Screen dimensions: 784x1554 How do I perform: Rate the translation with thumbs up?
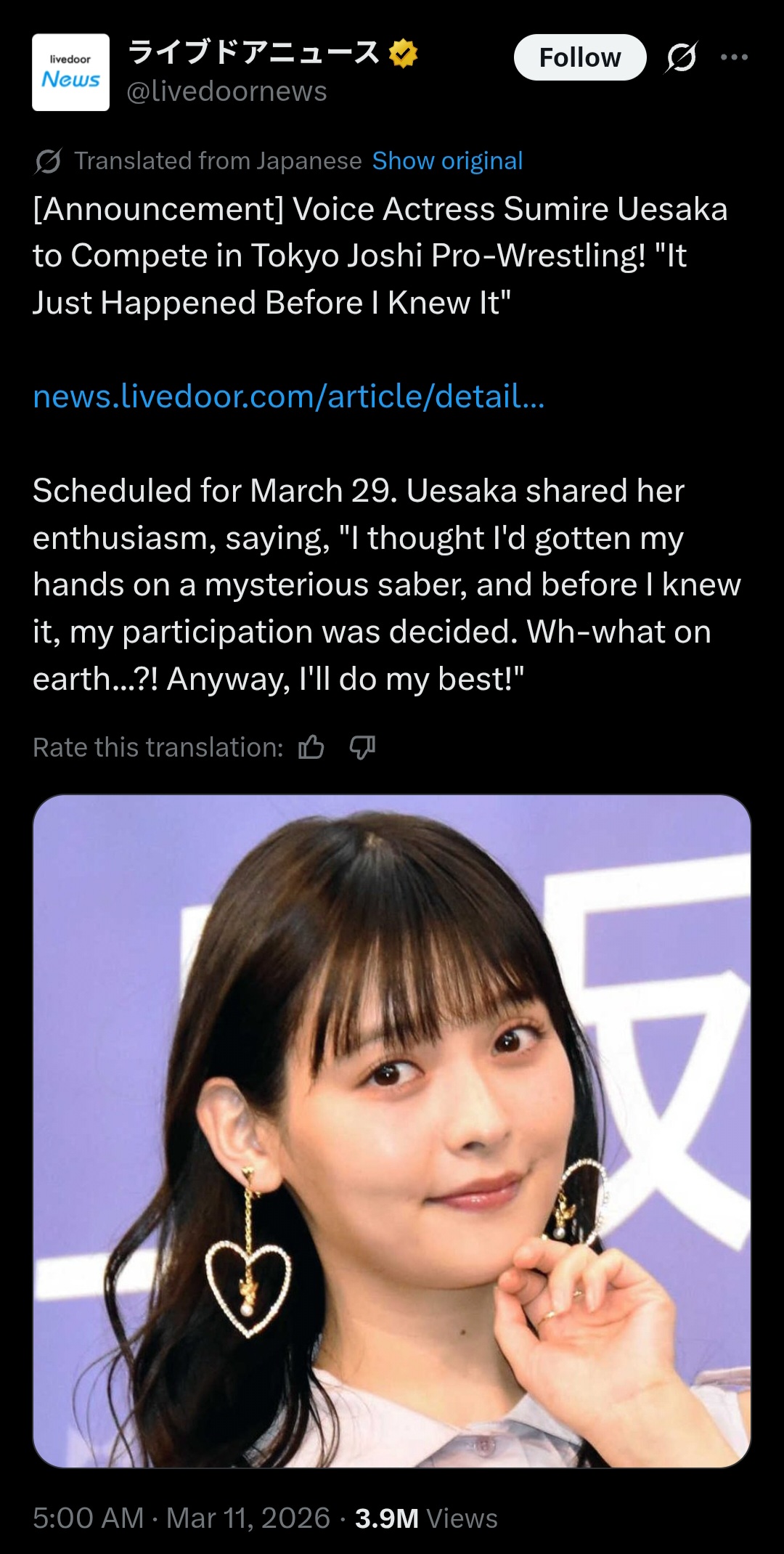tap(311, 747)
